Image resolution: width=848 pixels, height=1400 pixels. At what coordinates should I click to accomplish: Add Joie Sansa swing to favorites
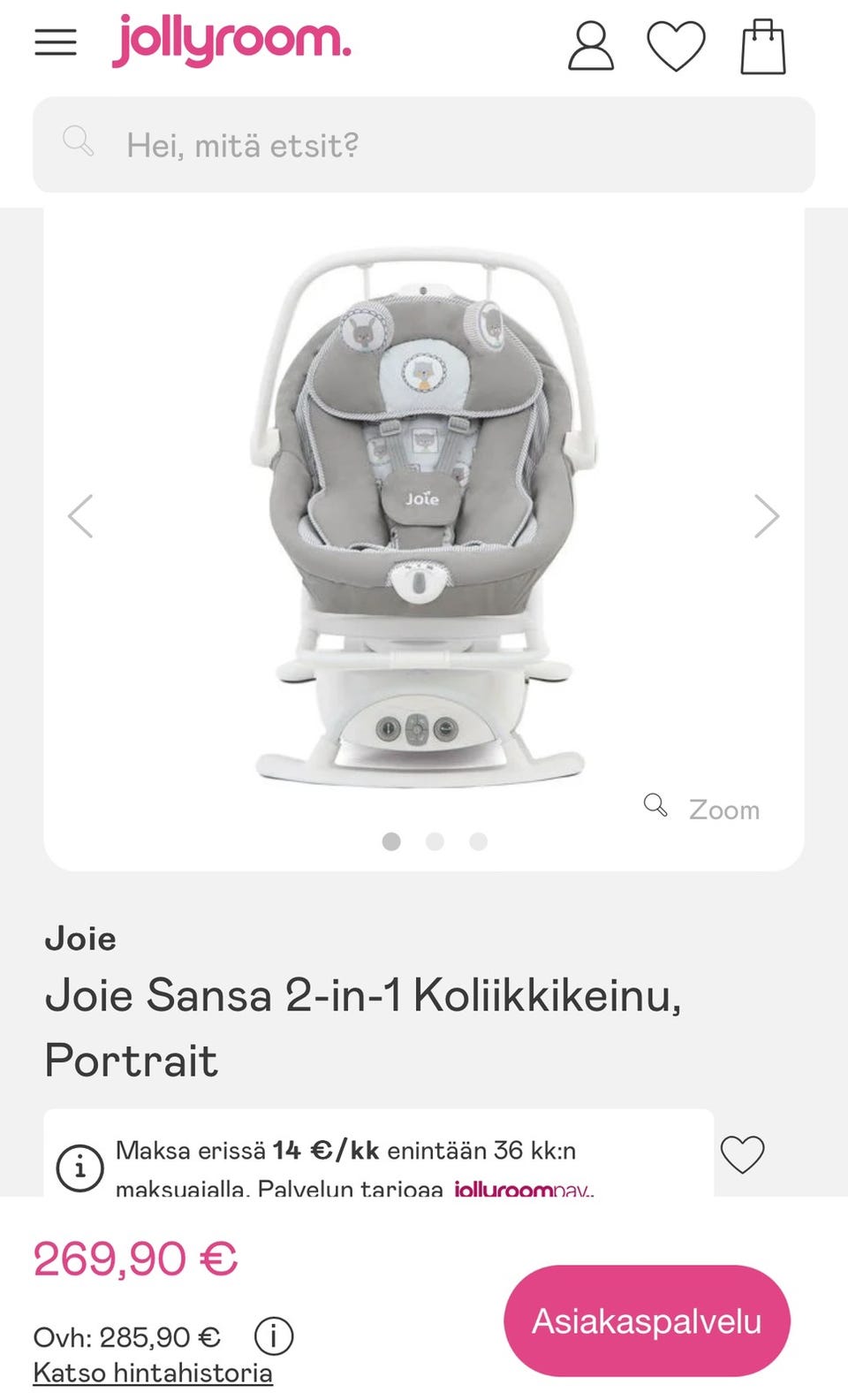coord(744,1153)
